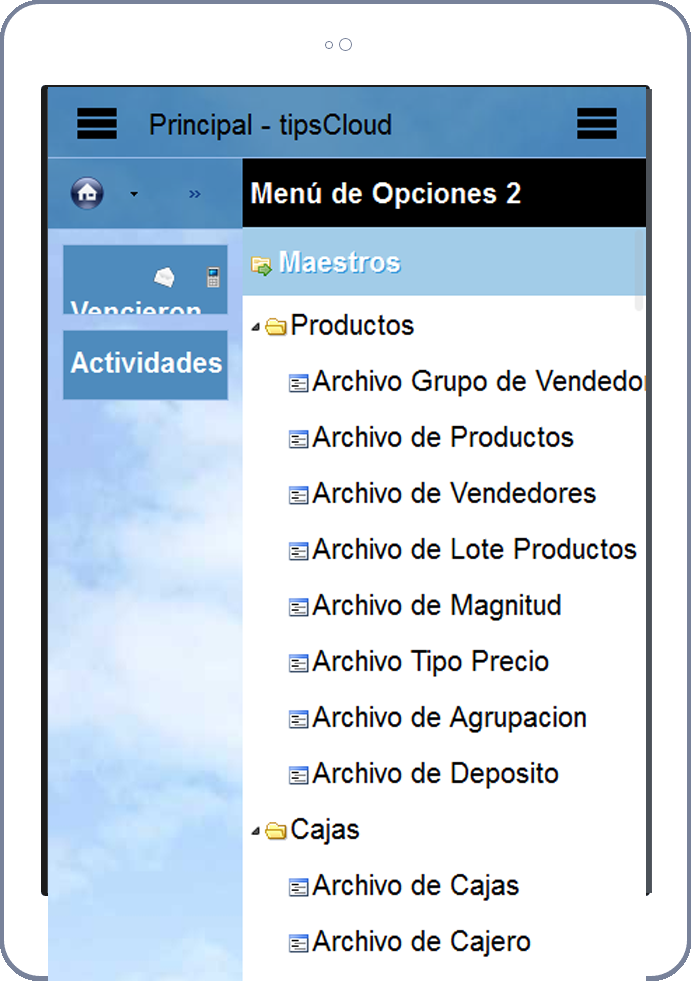Open the right hamburger menu
Viewport: 691px width, 981px height.
tap(596, 124)
